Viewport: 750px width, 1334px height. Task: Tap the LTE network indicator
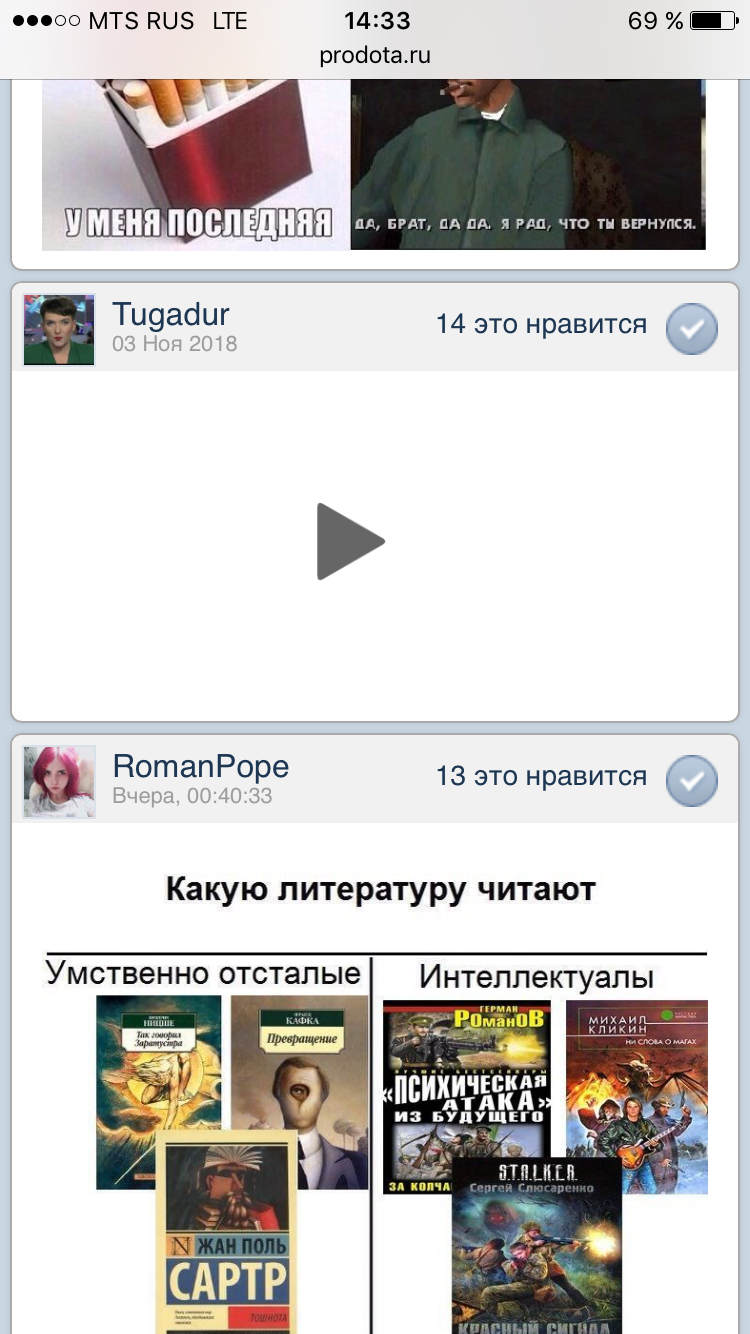click(228, 20)
